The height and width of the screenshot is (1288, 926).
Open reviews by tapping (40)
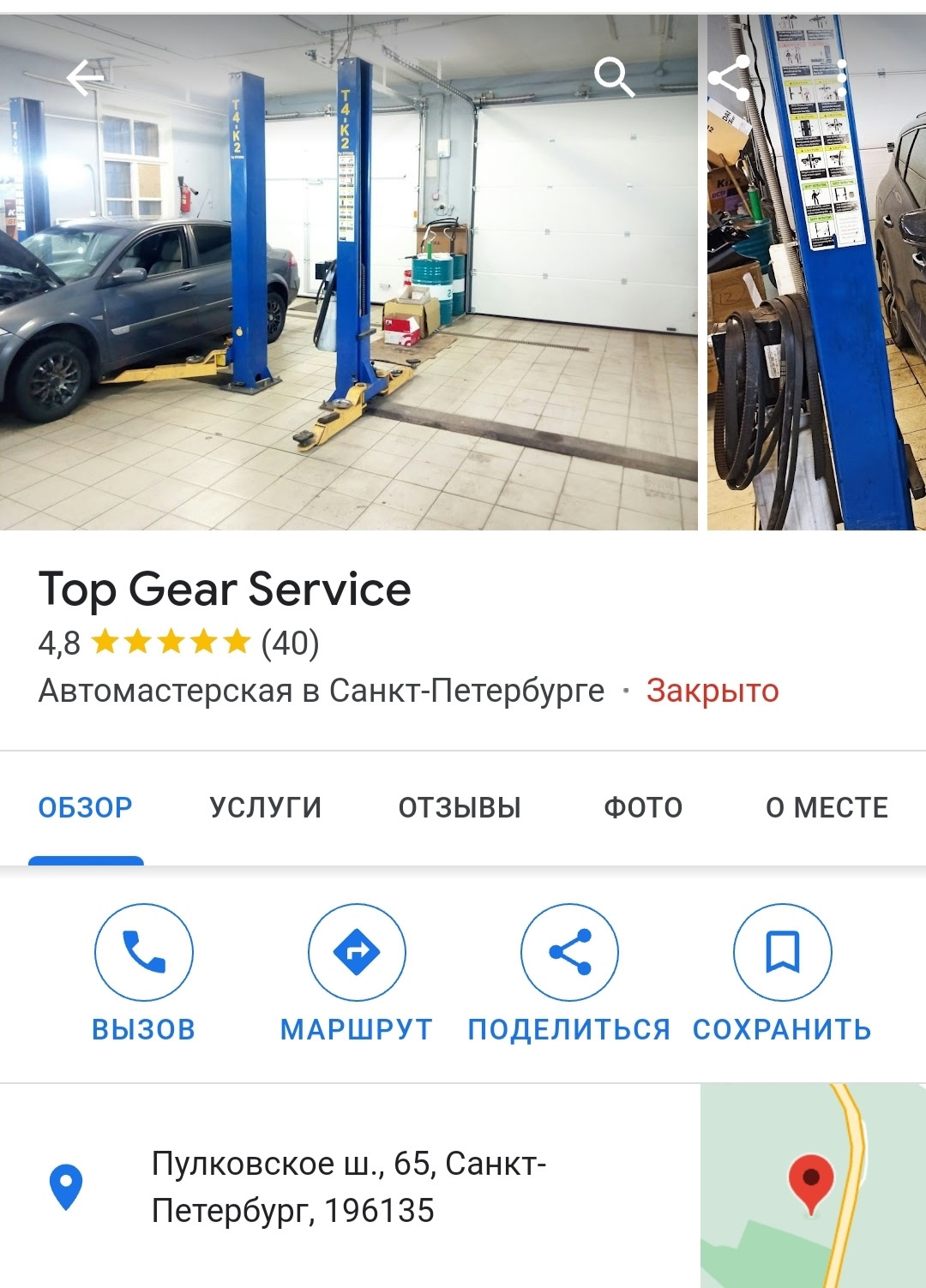click(x=291, y=641)
